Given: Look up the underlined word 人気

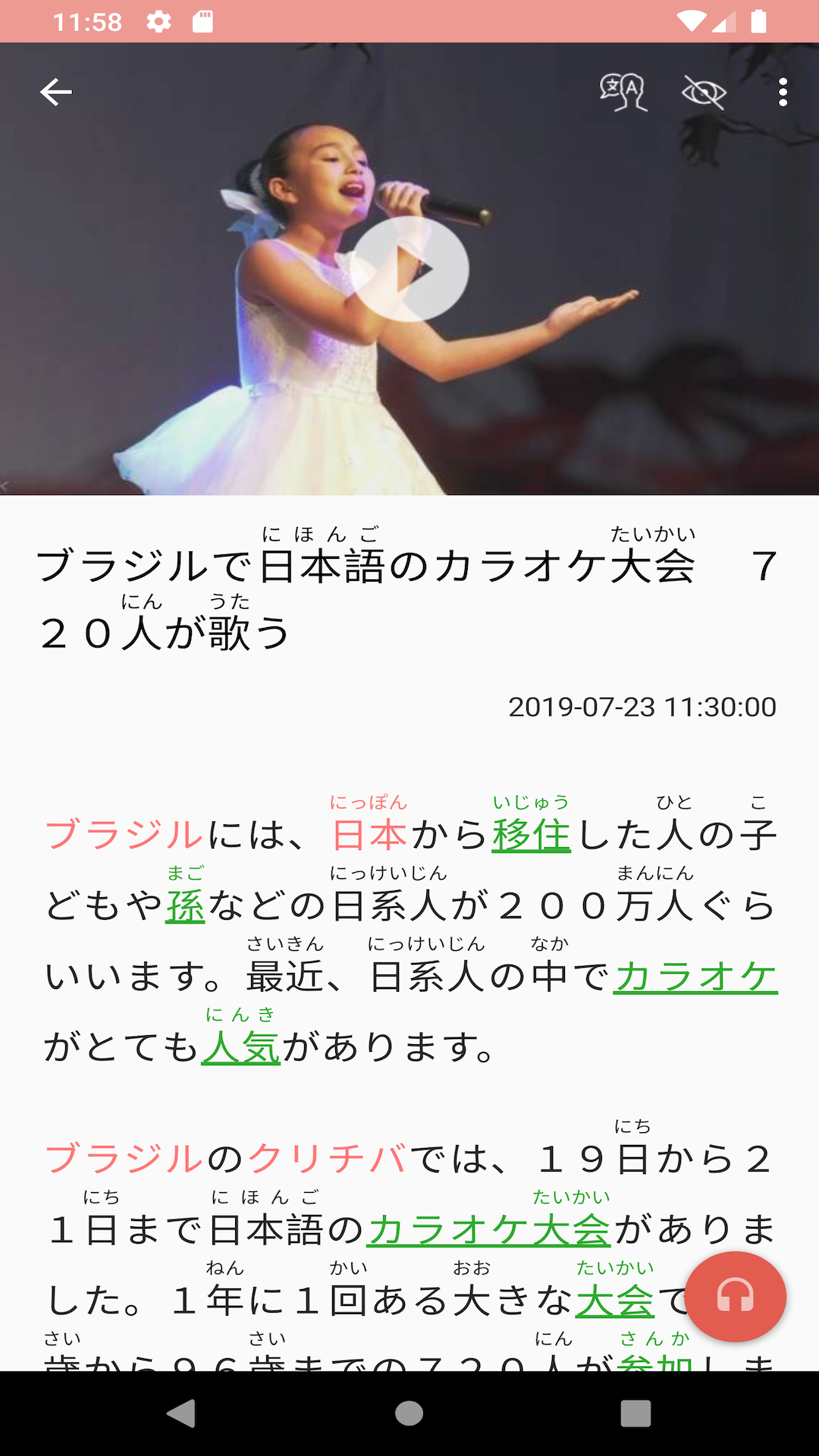Looking at the screenshot, I should pos(241,1048).
